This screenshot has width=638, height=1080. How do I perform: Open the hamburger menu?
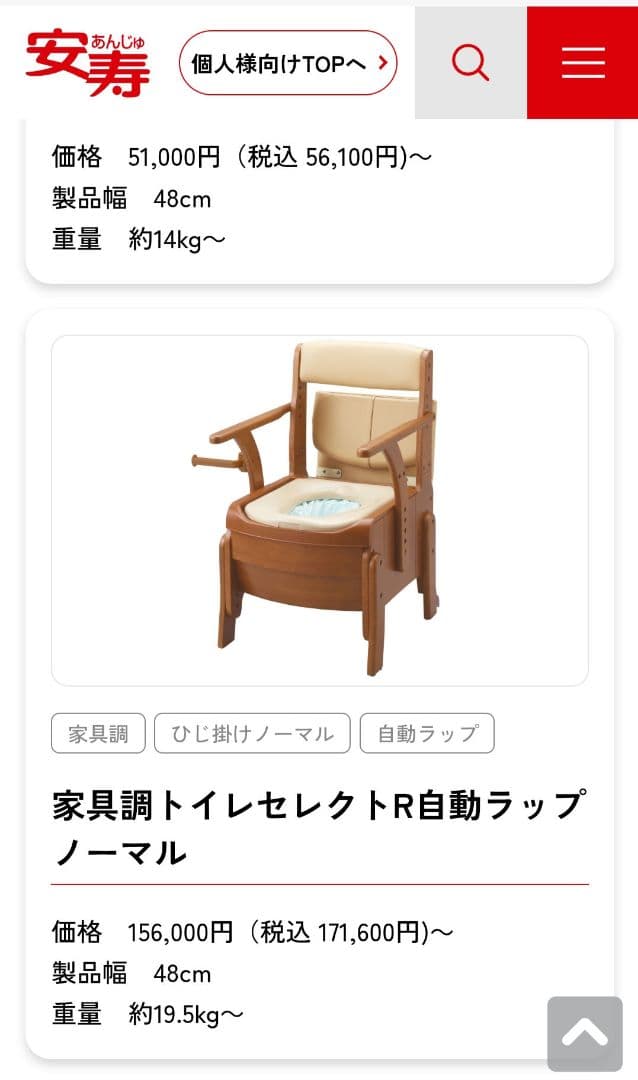[x=583, y=63]
